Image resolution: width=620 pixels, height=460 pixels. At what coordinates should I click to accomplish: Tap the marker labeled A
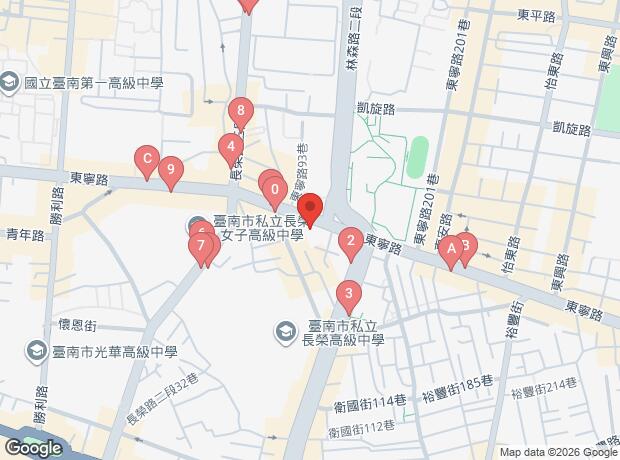(x=451, y=247)
